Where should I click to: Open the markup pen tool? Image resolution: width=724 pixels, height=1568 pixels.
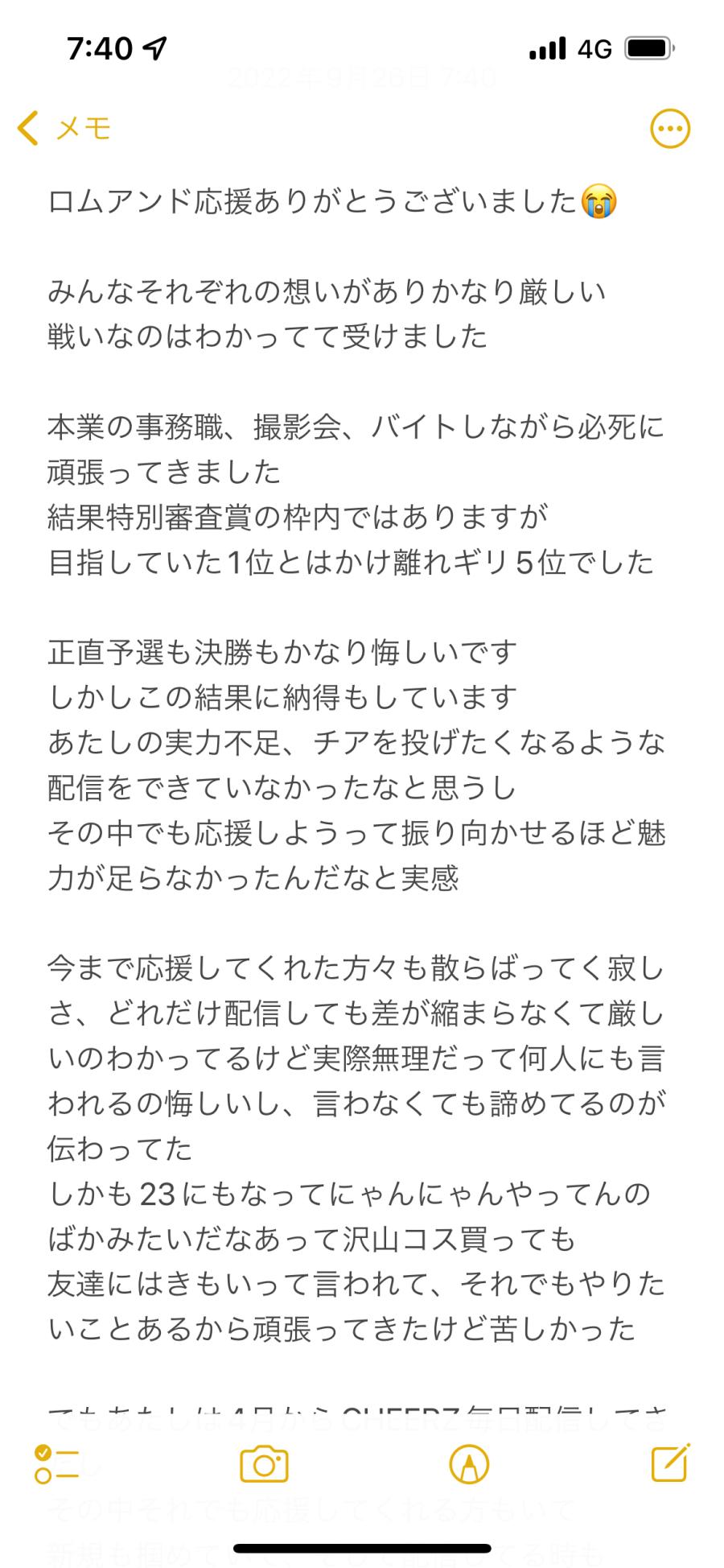(468, 1464)
